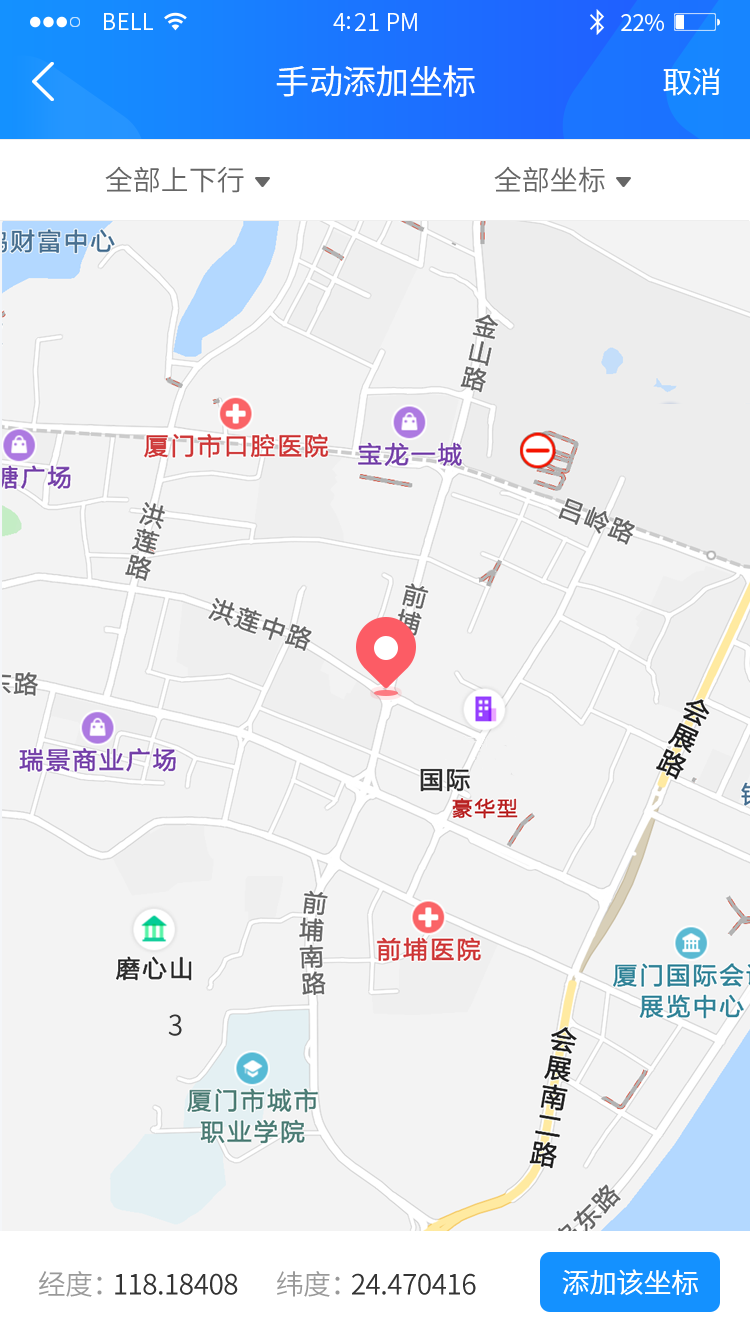Click the red no-entry road restriction icon

coord(537,451)
